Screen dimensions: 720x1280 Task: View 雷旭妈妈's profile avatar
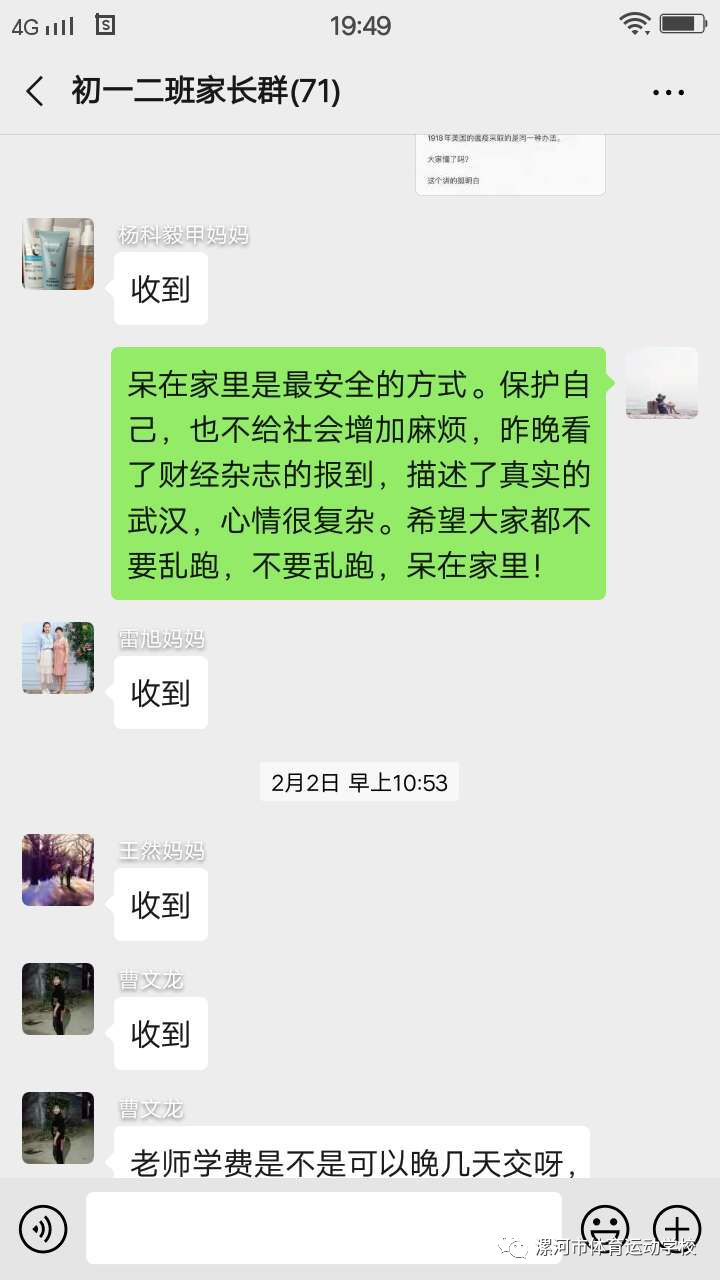pyautogui.click(x=58, y=657)
